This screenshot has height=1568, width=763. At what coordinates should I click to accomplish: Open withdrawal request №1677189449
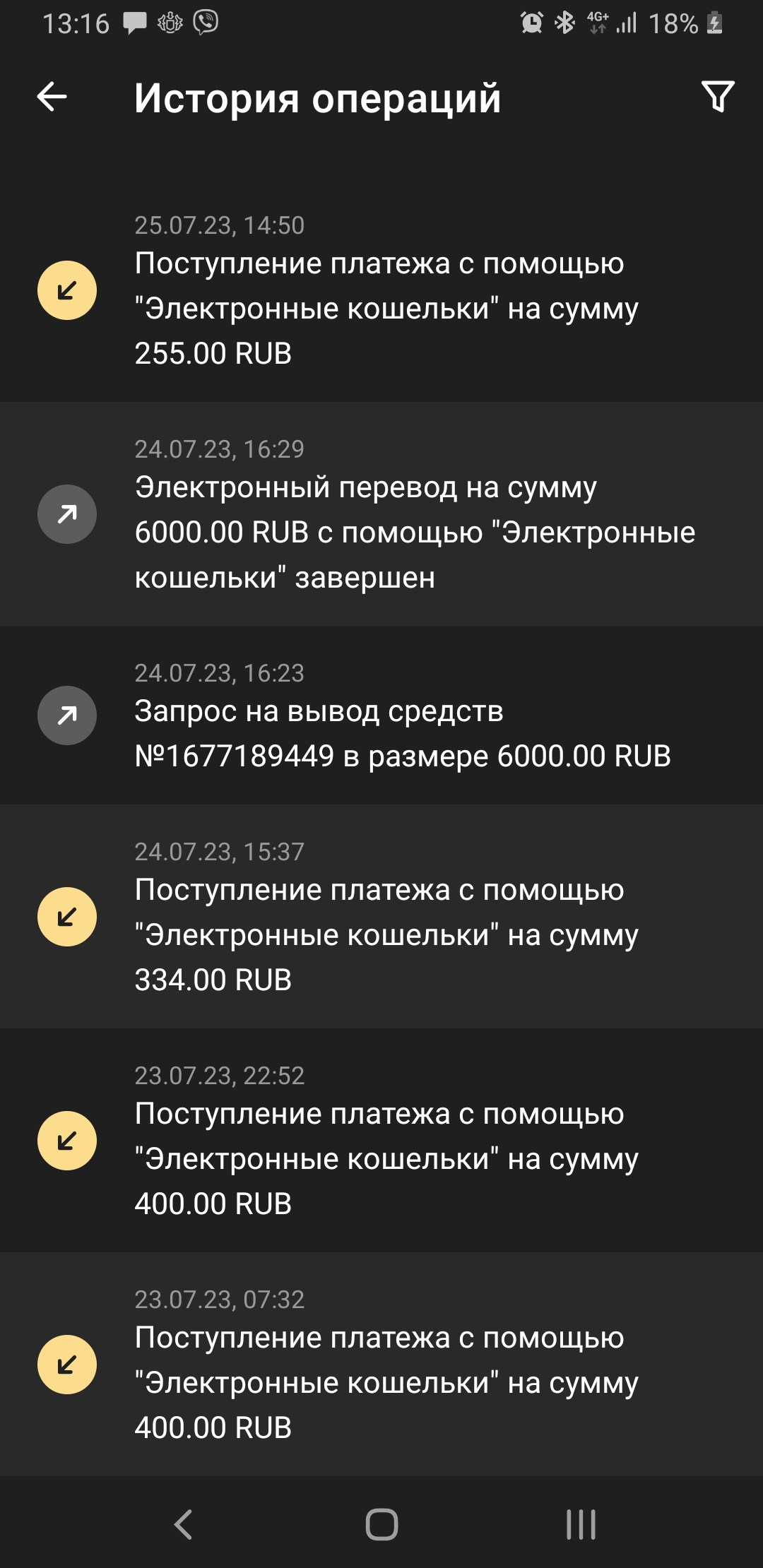pyautogui.click(x=381, y=715)
